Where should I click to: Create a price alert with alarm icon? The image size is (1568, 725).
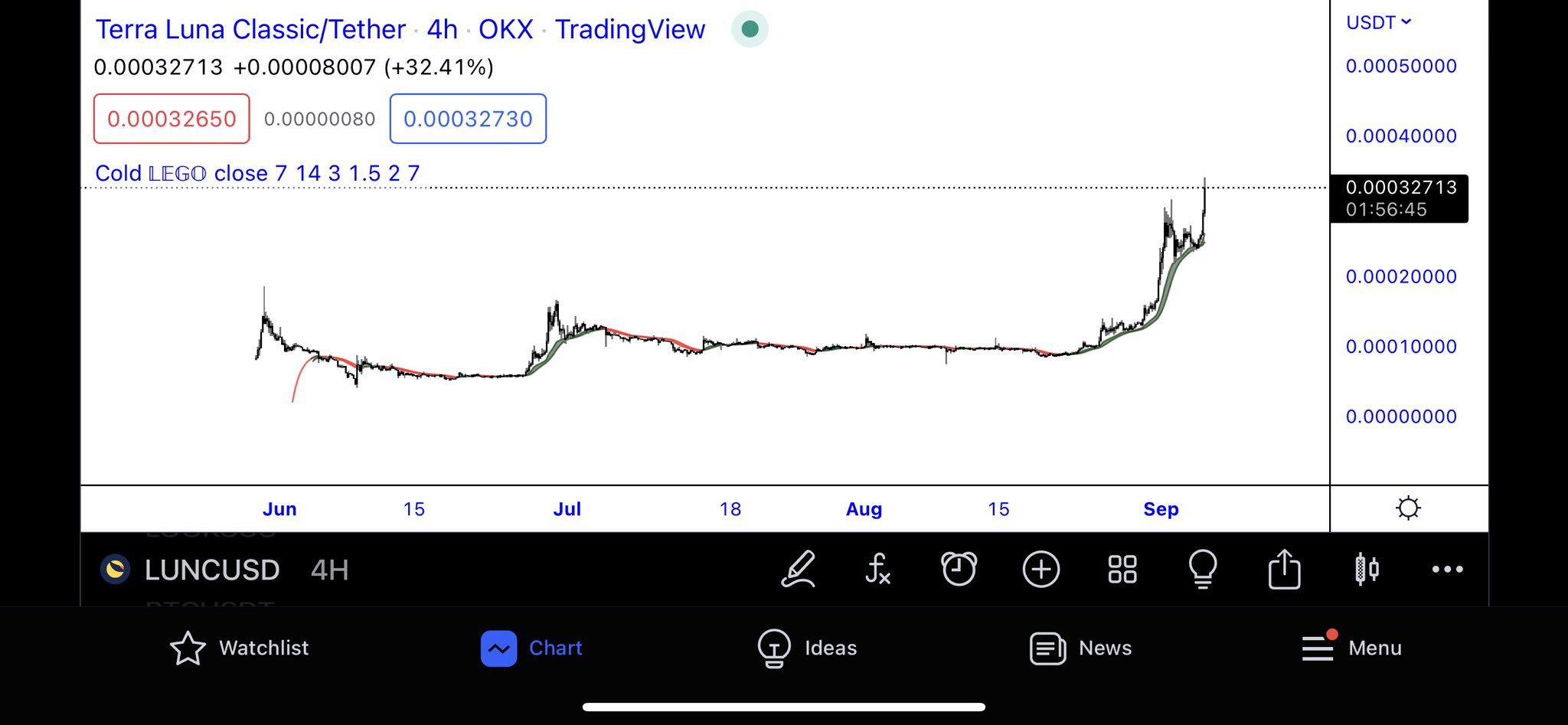[959, 570]
